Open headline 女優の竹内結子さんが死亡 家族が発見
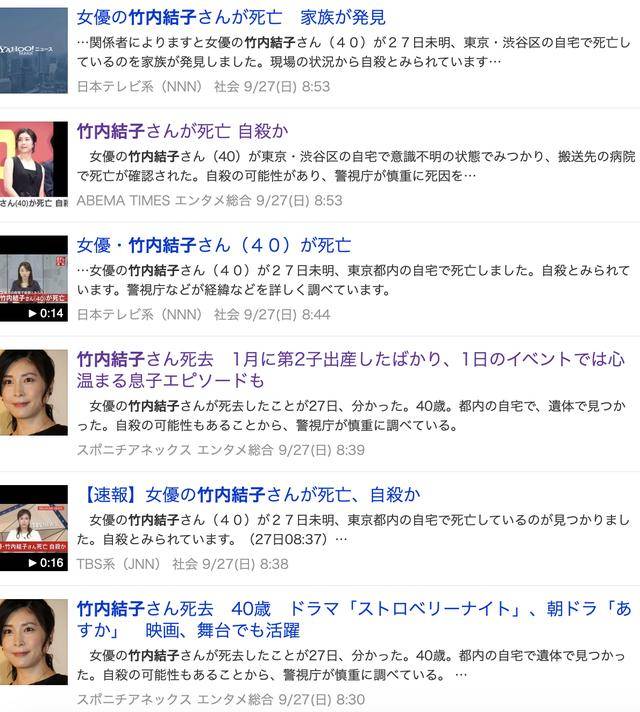The width and height of the screenshot is (640, 712). [x=231, y=18]
